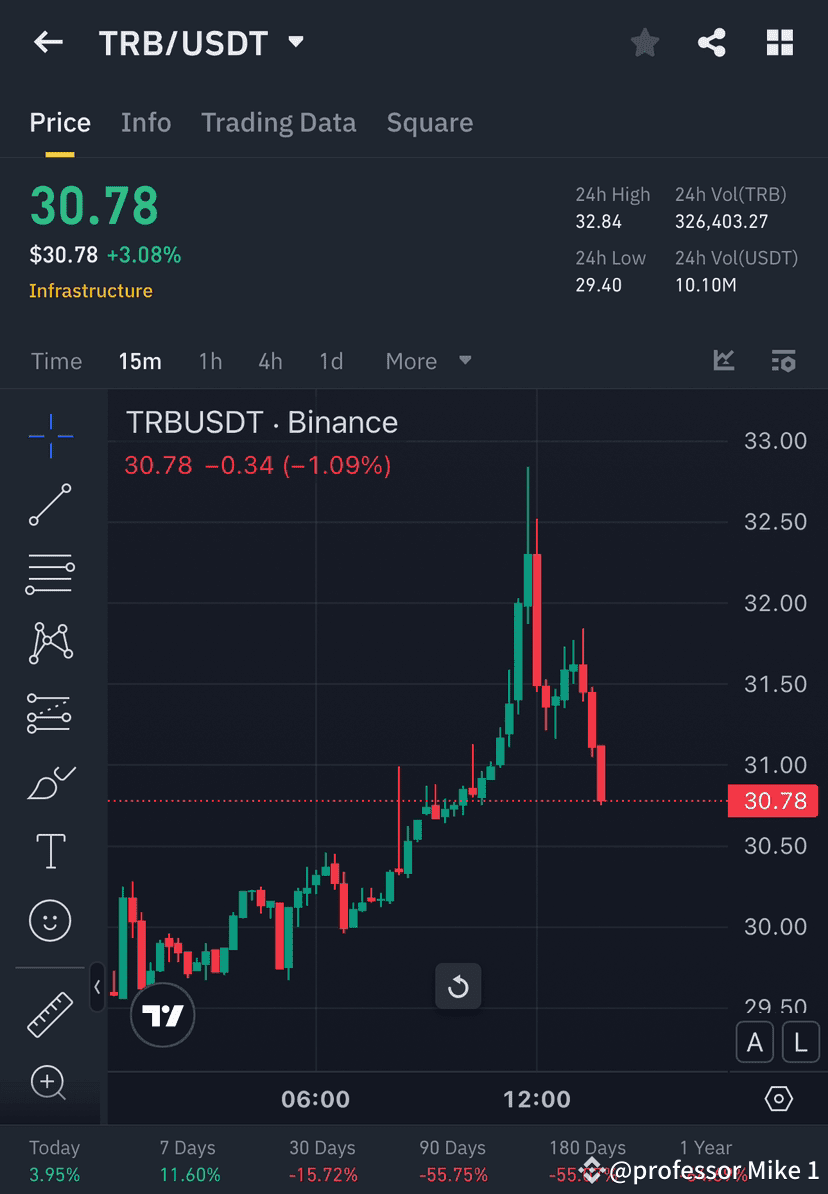Screen dimensions: 828x1194
Task: Select the crosshair cursor tool
Action: 50,435
